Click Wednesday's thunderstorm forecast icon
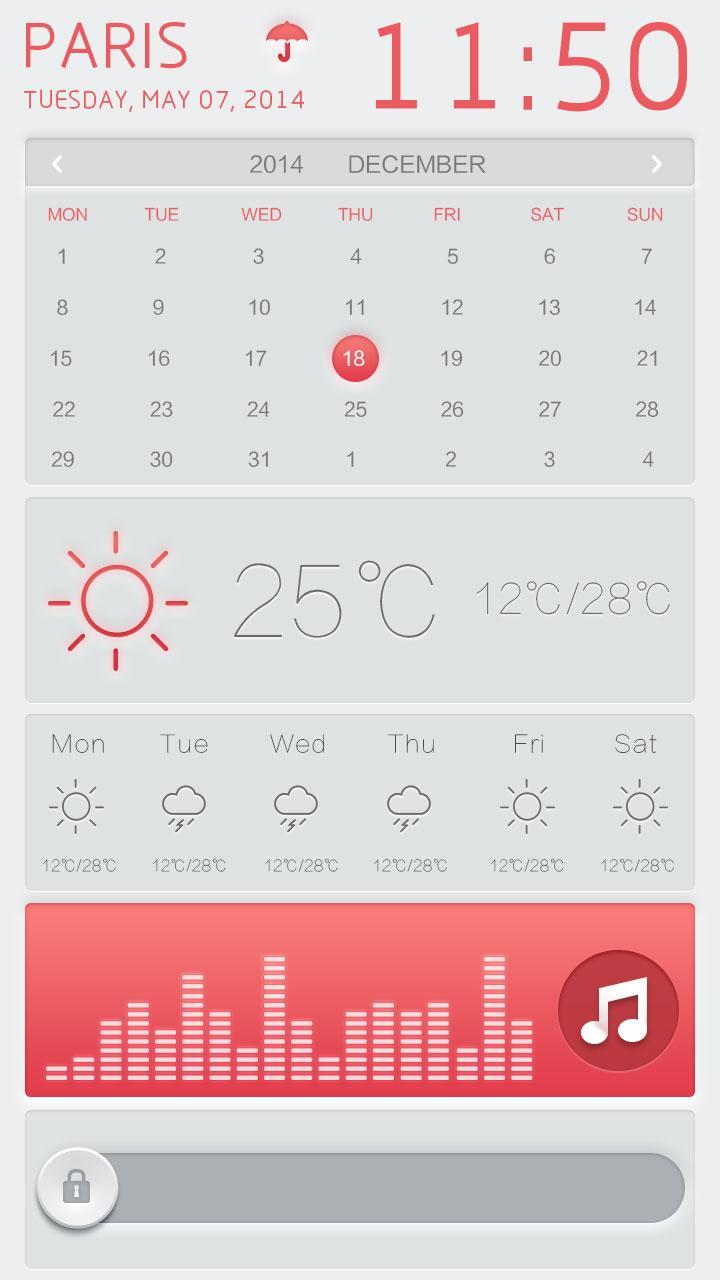This screenshot has width=720, height=1280. click(296, 806)
